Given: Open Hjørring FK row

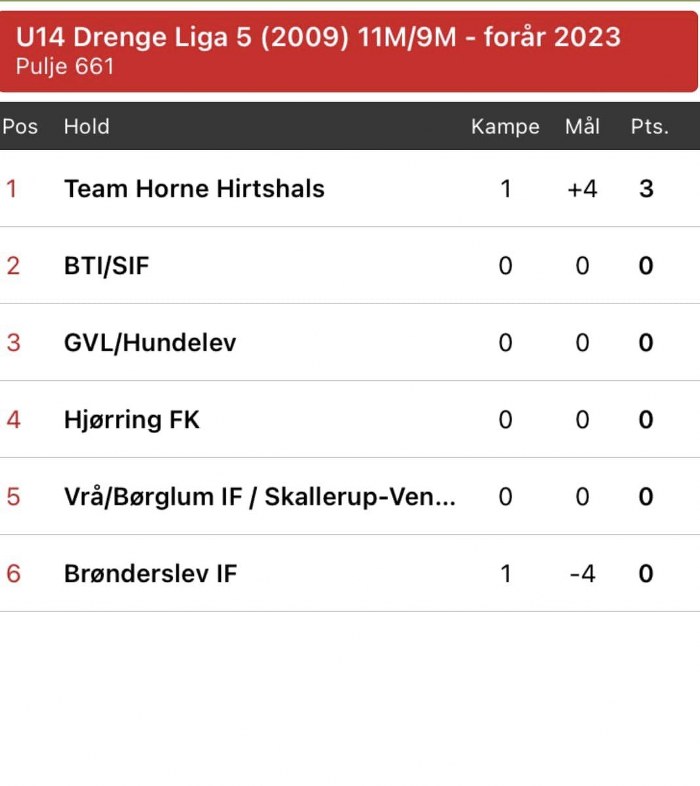Looking at the screenshot, I should (x=132, y=420).
